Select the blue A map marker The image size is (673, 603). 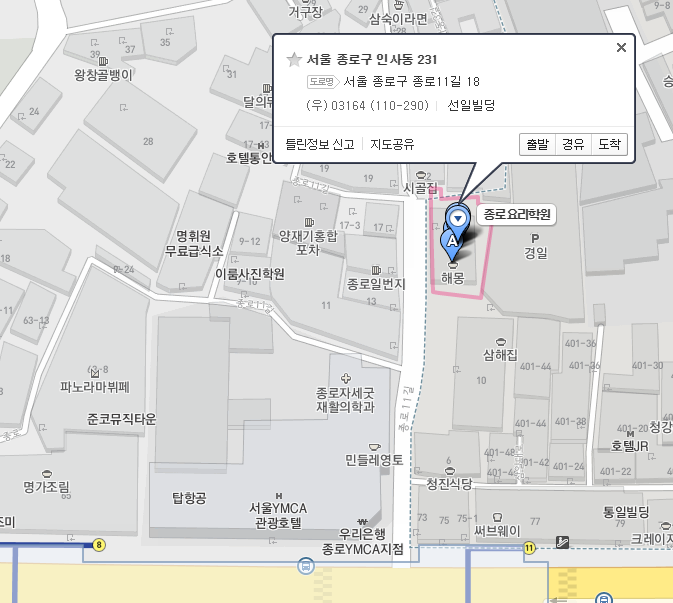tap(452, 240)
